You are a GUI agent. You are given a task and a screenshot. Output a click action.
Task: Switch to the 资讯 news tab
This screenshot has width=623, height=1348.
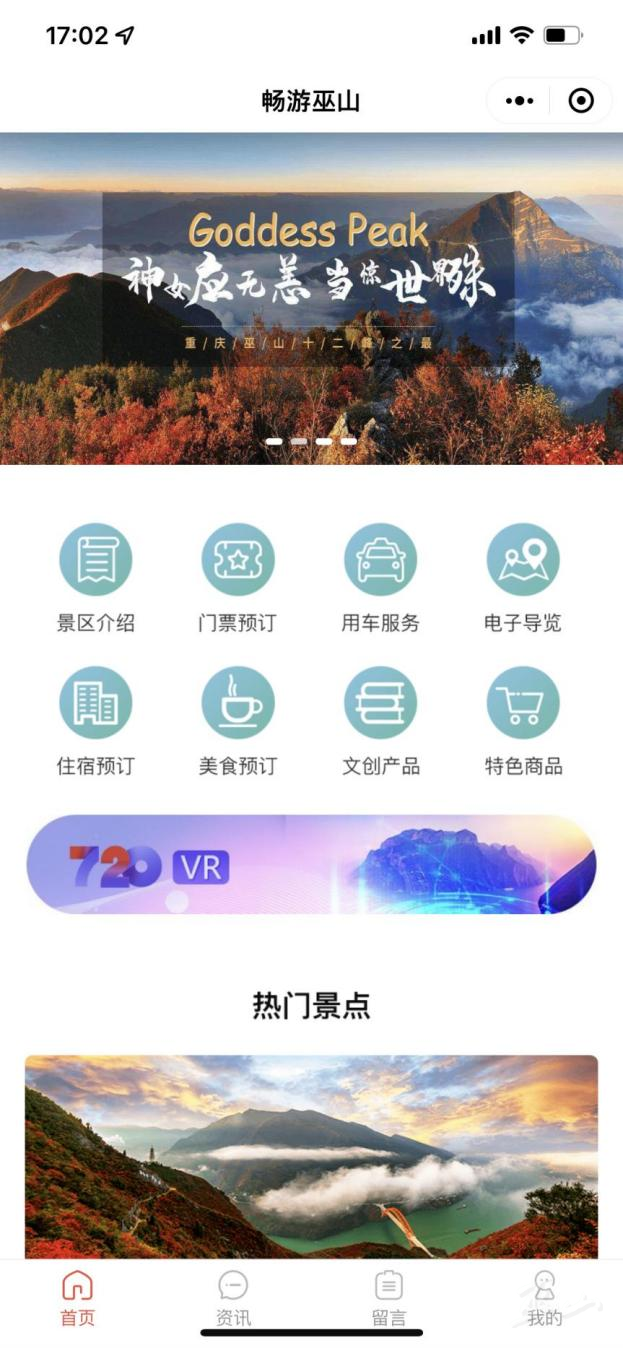tap(233, 1298)
